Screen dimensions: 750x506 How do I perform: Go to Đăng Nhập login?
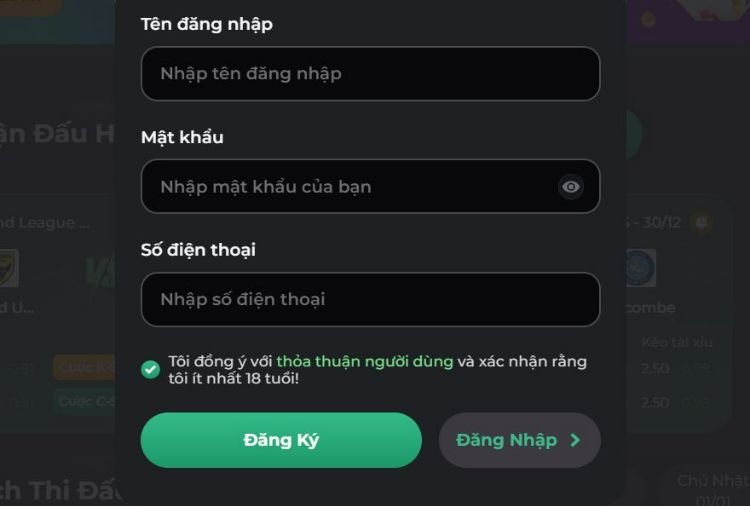click(519, 440)
